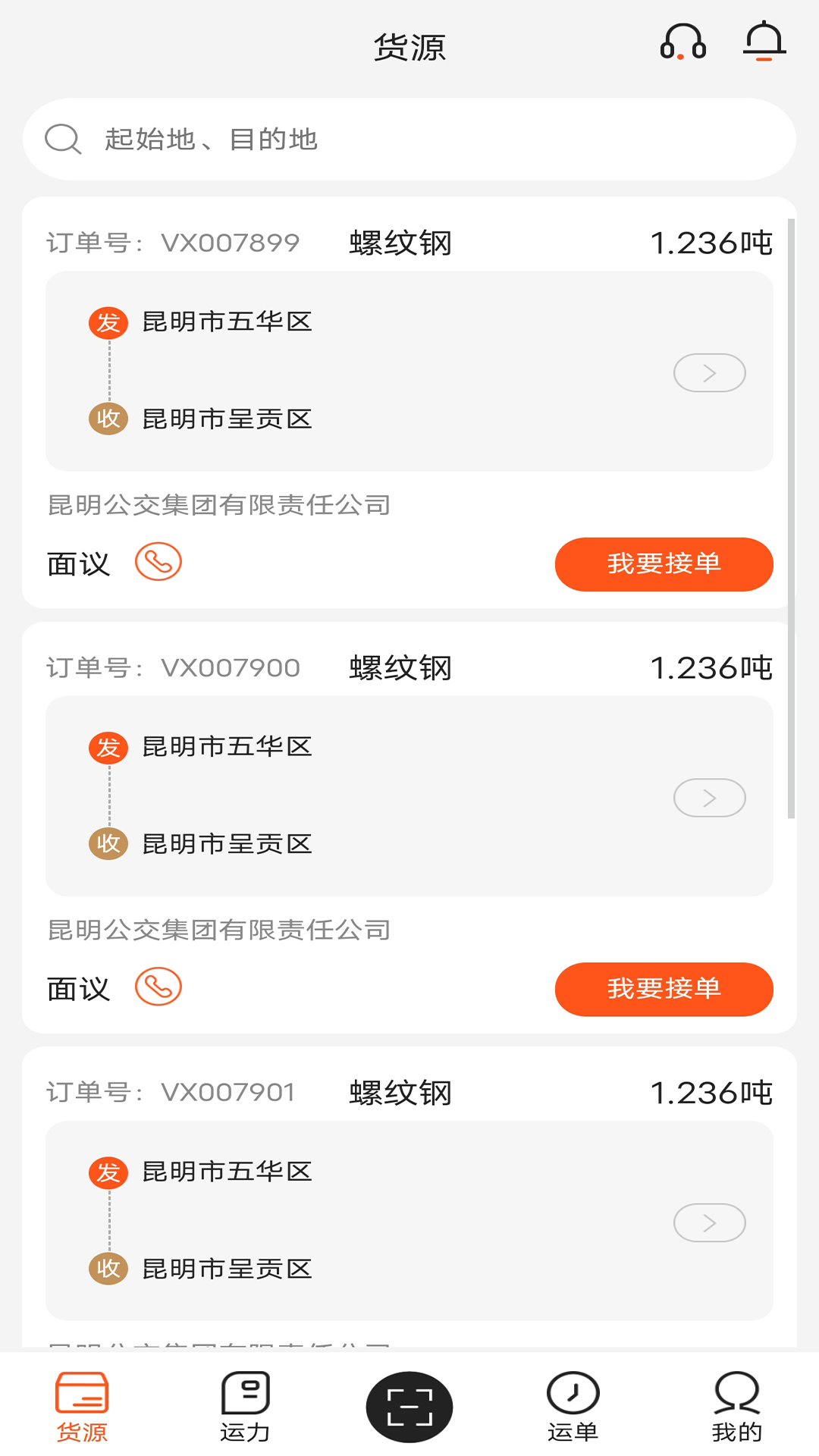Switch to the 运单 tab
Screen dimensions: 819x1456
pyautogui.click(x=573, y=1407)
